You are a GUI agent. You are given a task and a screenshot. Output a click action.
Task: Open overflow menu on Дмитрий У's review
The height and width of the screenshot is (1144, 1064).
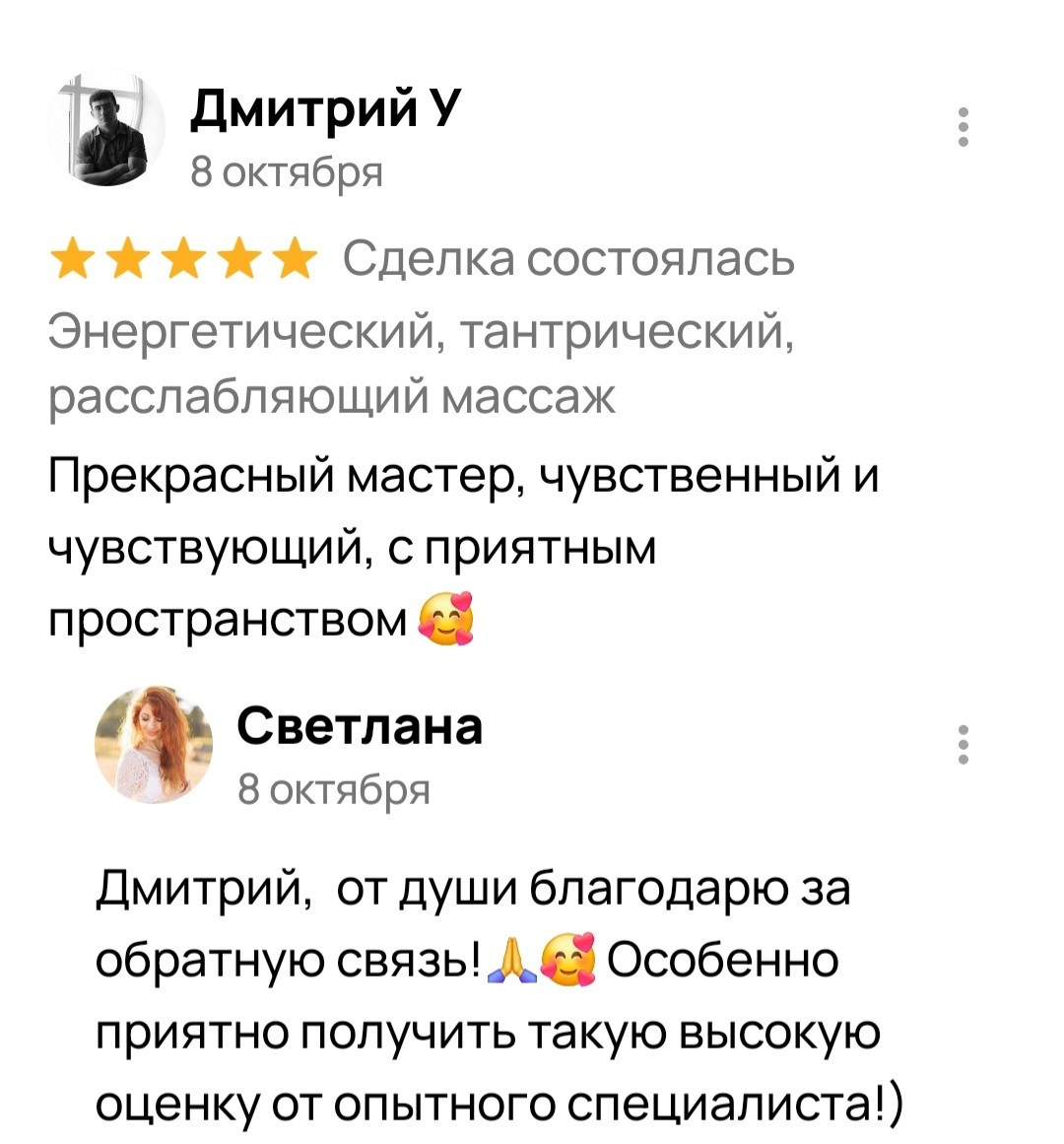tap(964, 128)
